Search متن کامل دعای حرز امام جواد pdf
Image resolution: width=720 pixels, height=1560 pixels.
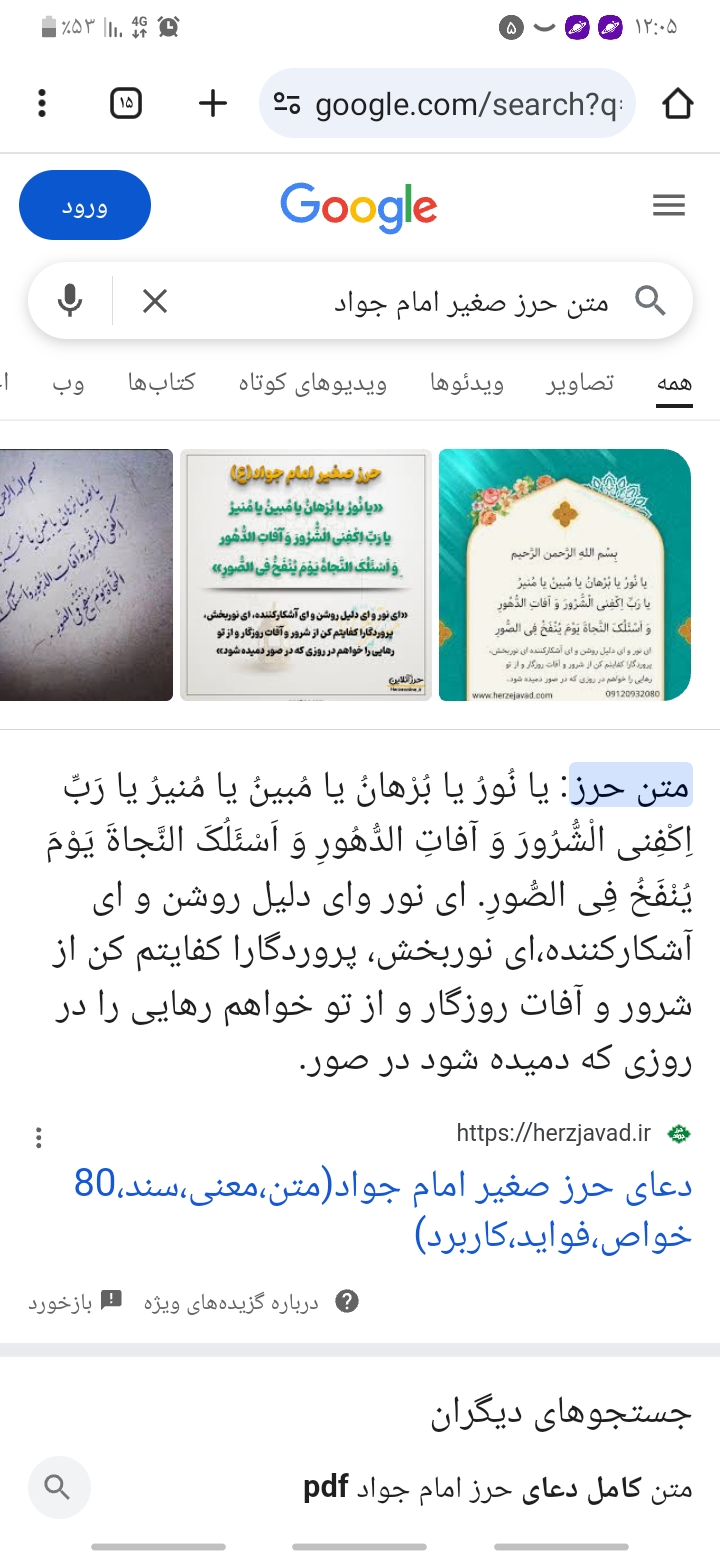tap(497, 1488)
